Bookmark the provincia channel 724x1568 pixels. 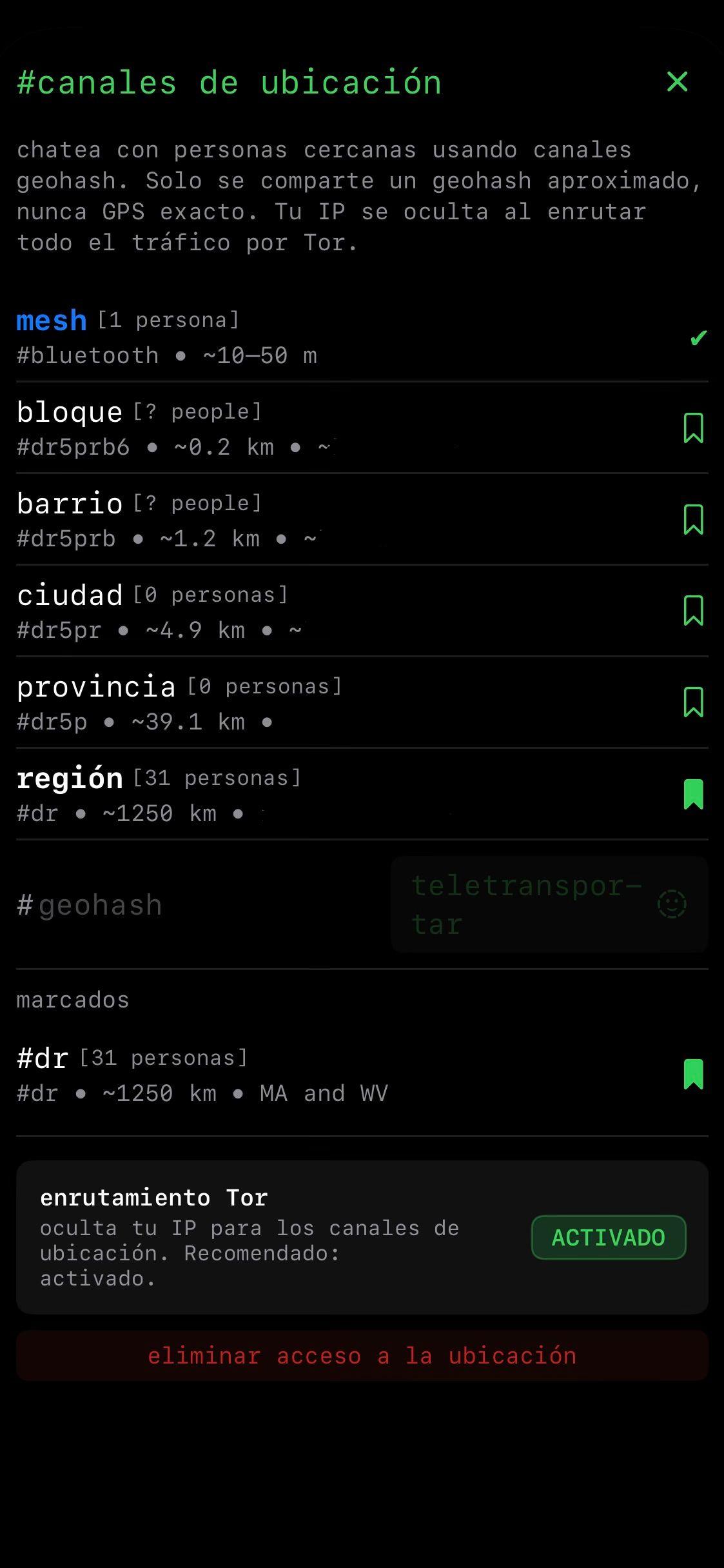pos(693,703)
